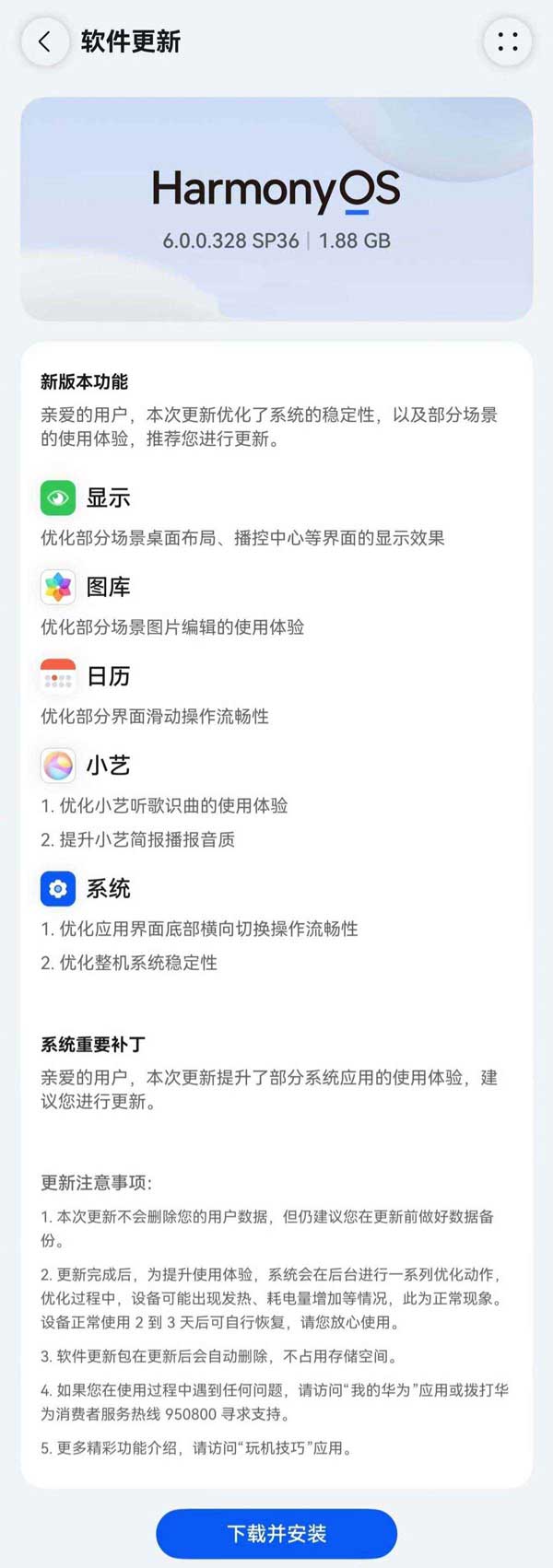
Task: Tap the 下载并安装 button
Action: pyautogui.click(x=276, y=1533)
